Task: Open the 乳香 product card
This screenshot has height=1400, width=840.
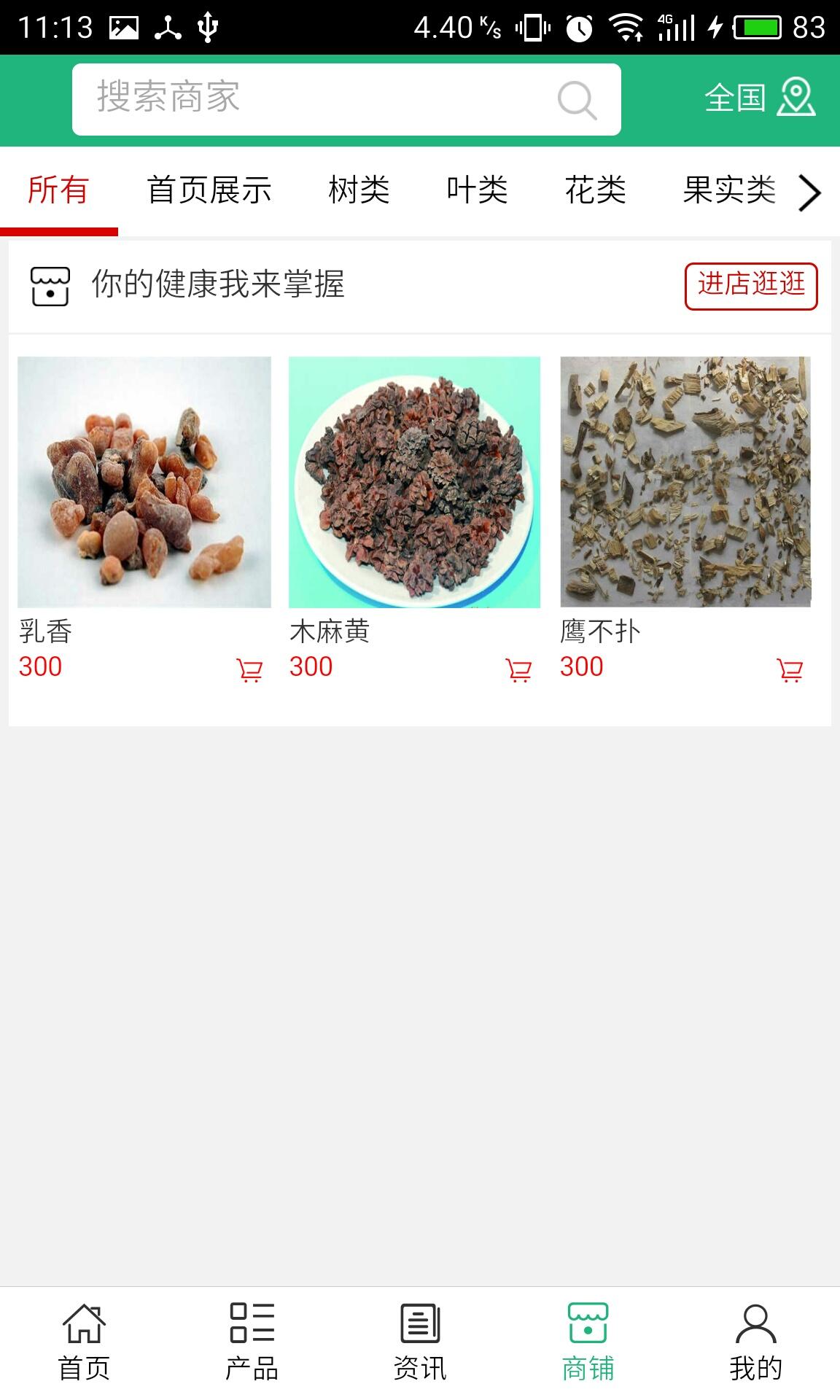Action: coord(144,482)
